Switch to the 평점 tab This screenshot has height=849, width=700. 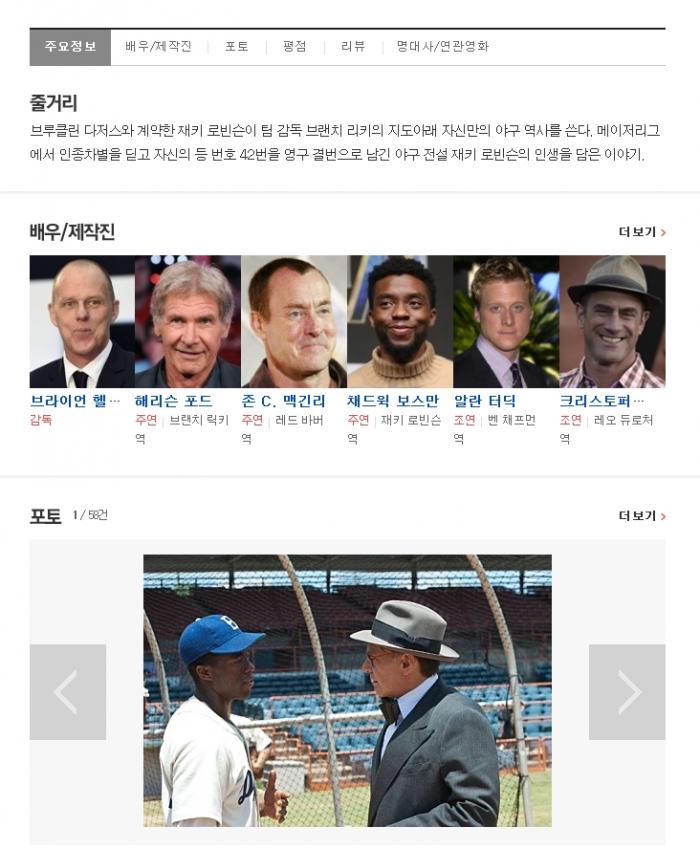tap(294, 47)
